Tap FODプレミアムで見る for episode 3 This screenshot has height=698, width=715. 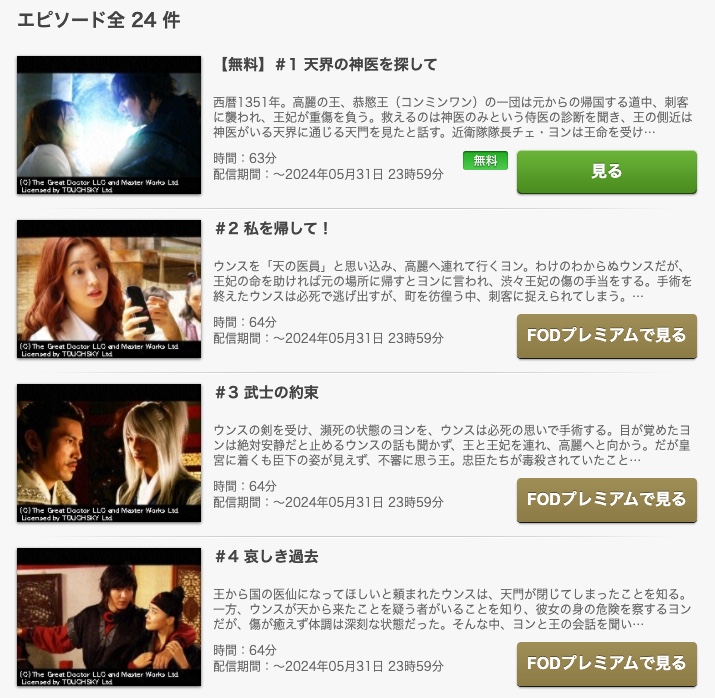(606, 500)
